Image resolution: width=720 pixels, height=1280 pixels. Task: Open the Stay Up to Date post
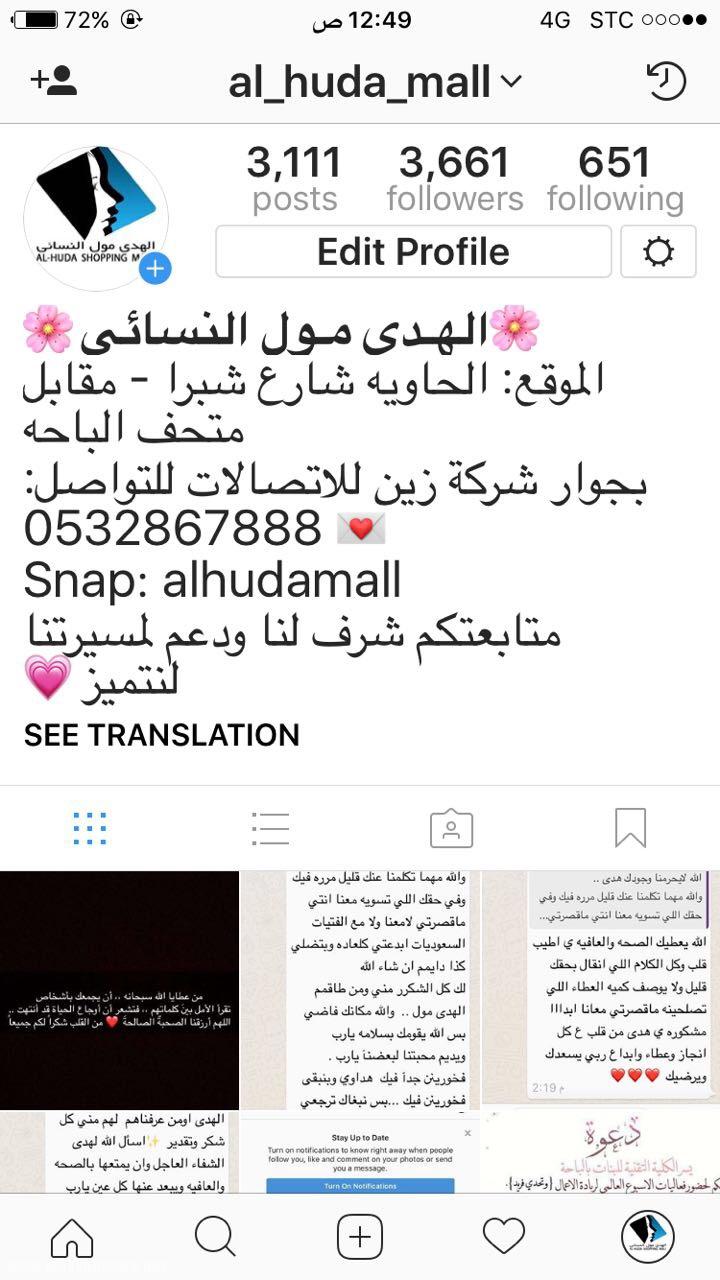pos(360,1155)
